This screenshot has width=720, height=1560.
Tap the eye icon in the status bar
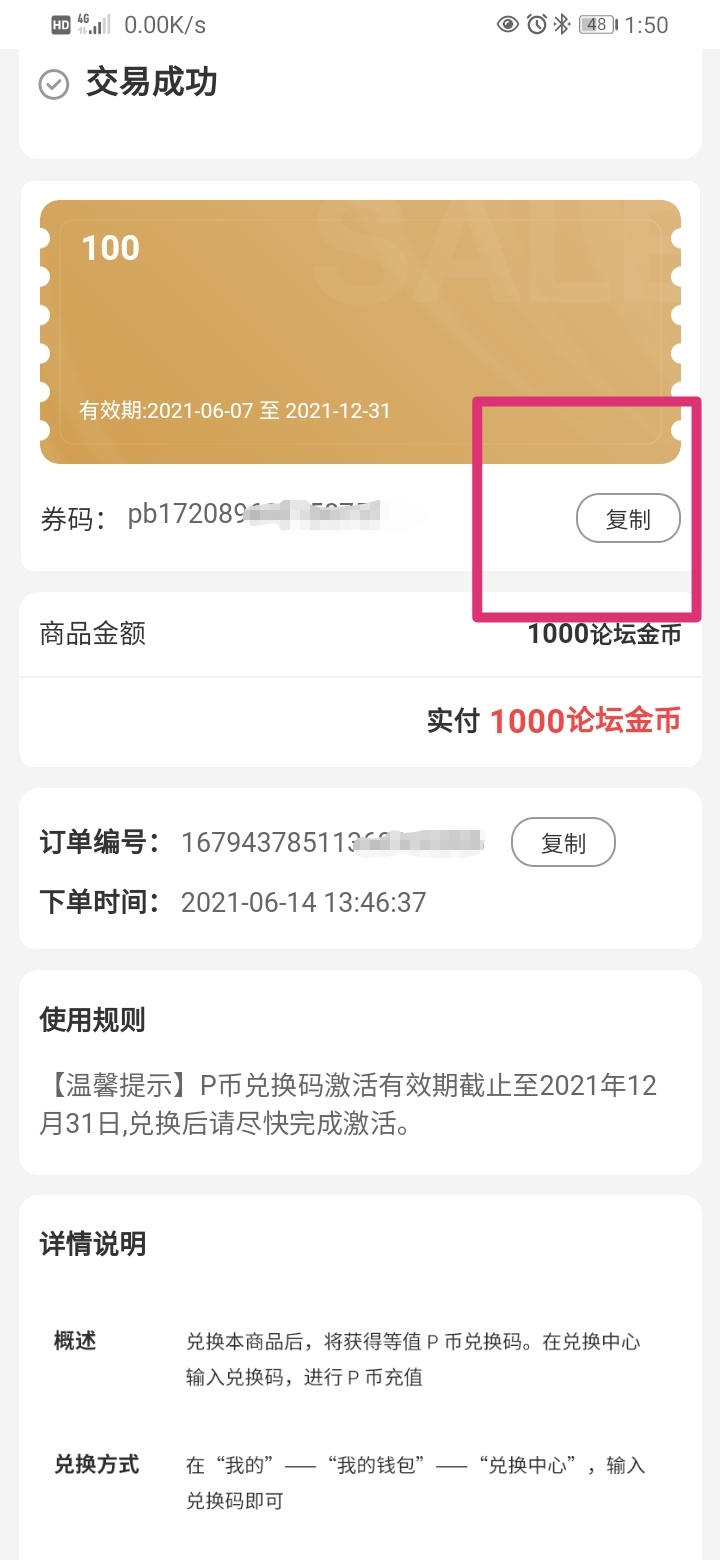click(x=508, y=24)
